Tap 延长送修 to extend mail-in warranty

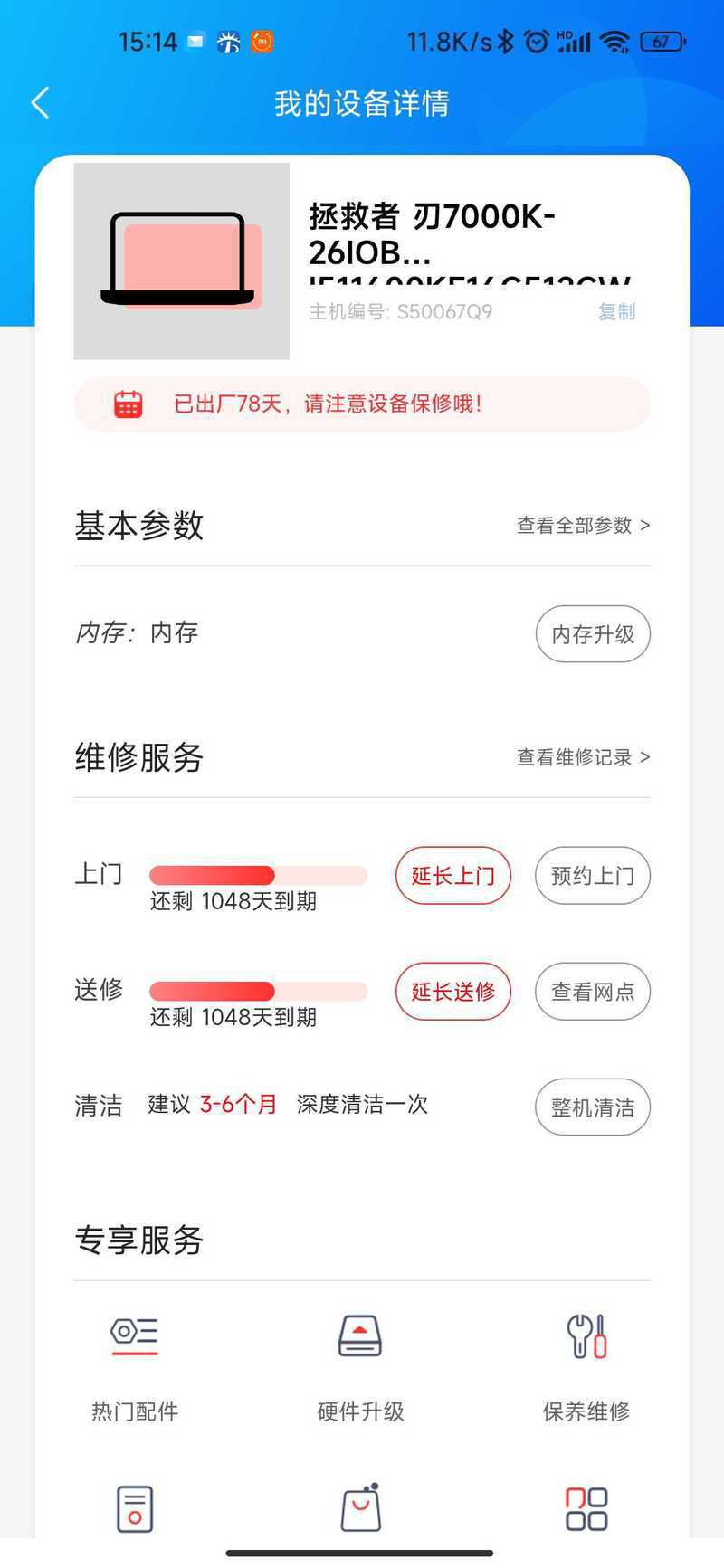[452, 992]
